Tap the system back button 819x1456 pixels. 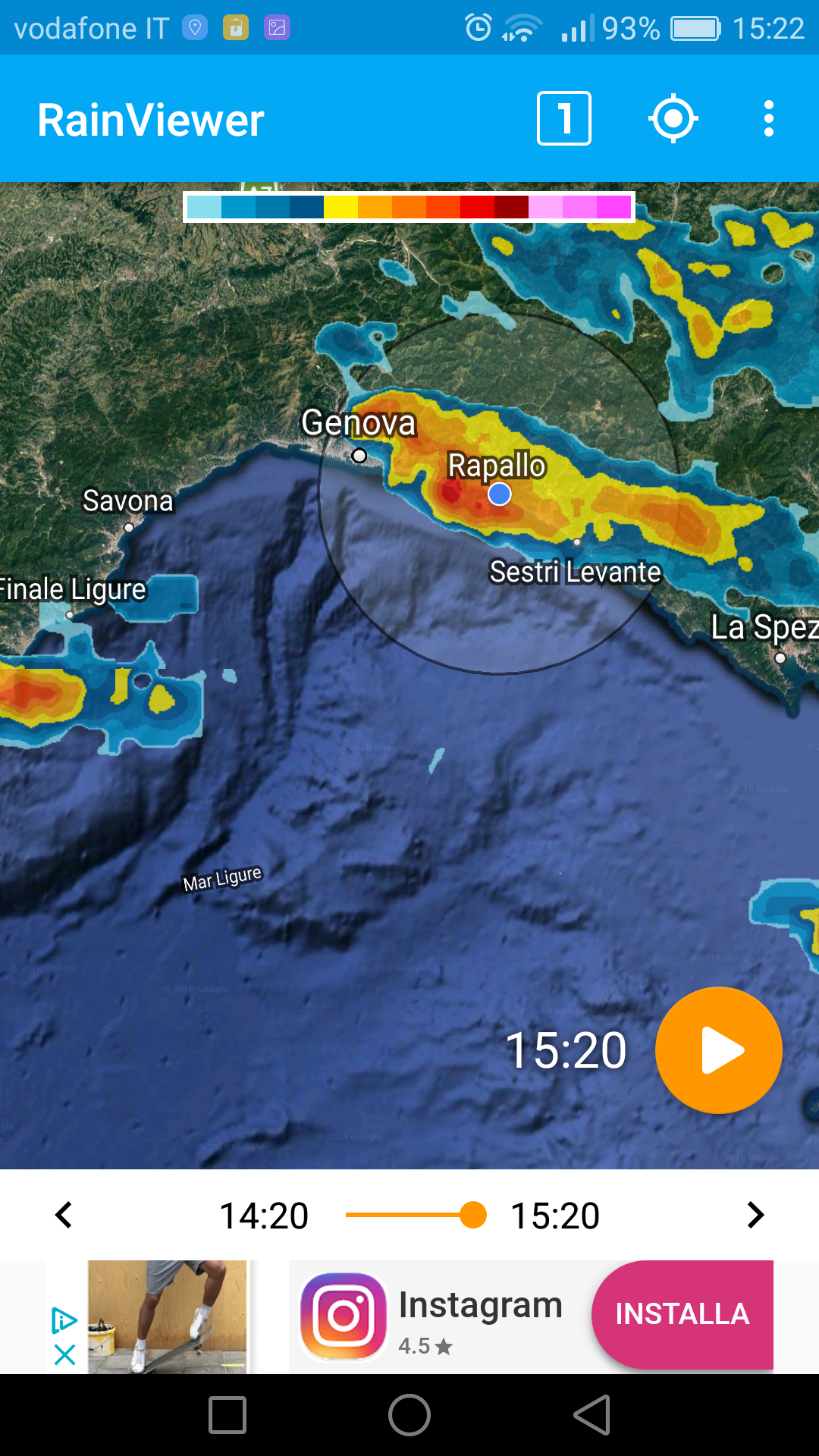coord(592,1415)
